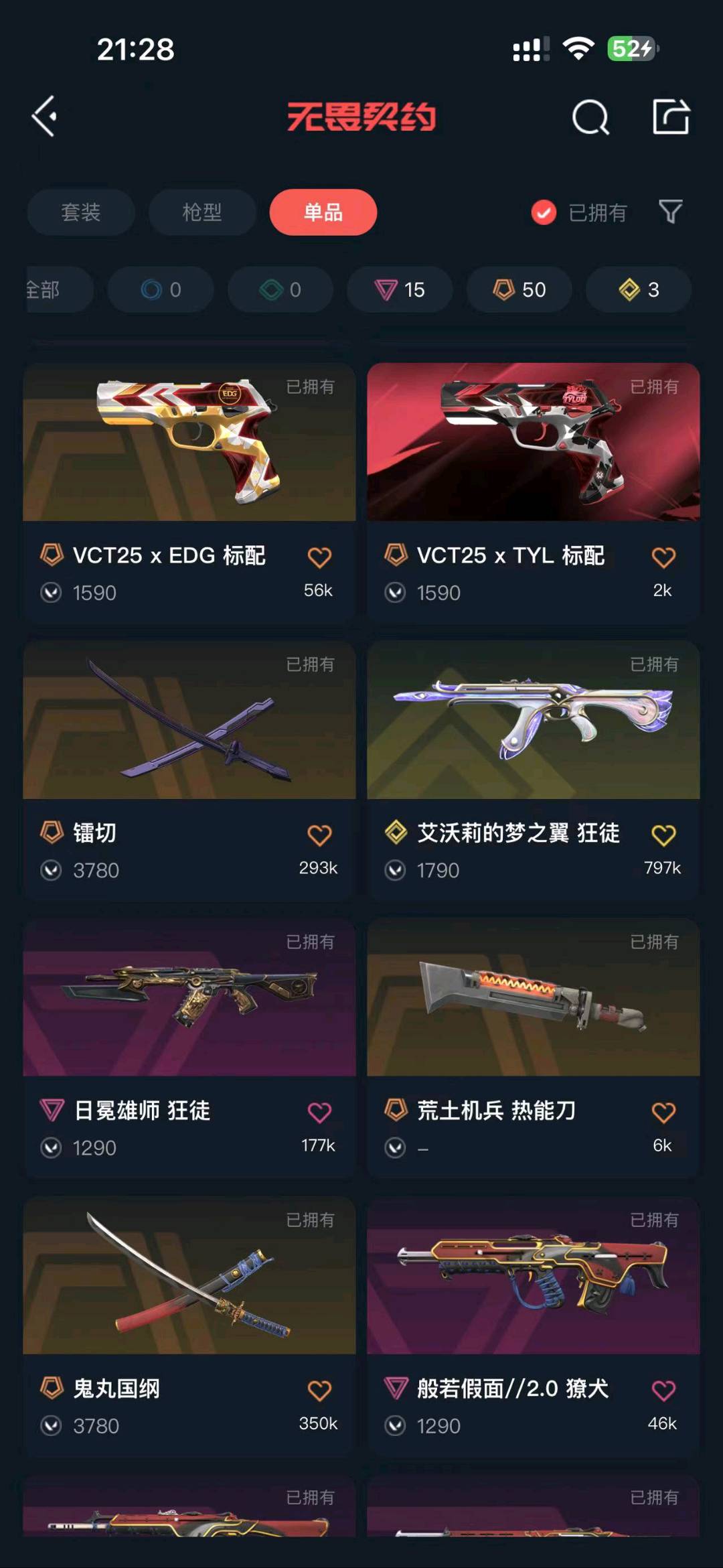
Task: Select the 单品 tab
Action: click(x=323, y=212)
